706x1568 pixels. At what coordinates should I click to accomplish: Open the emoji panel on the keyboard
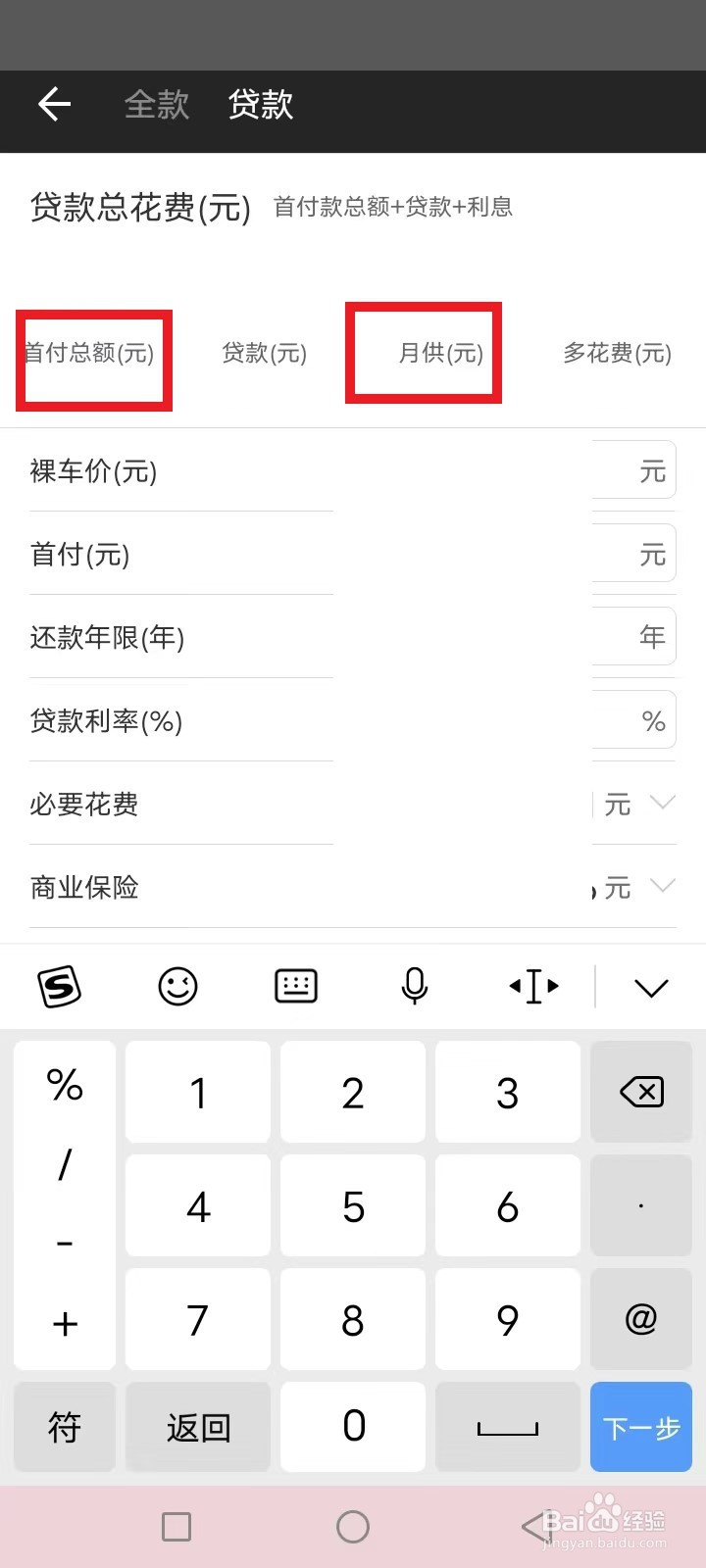click(177, 987)
